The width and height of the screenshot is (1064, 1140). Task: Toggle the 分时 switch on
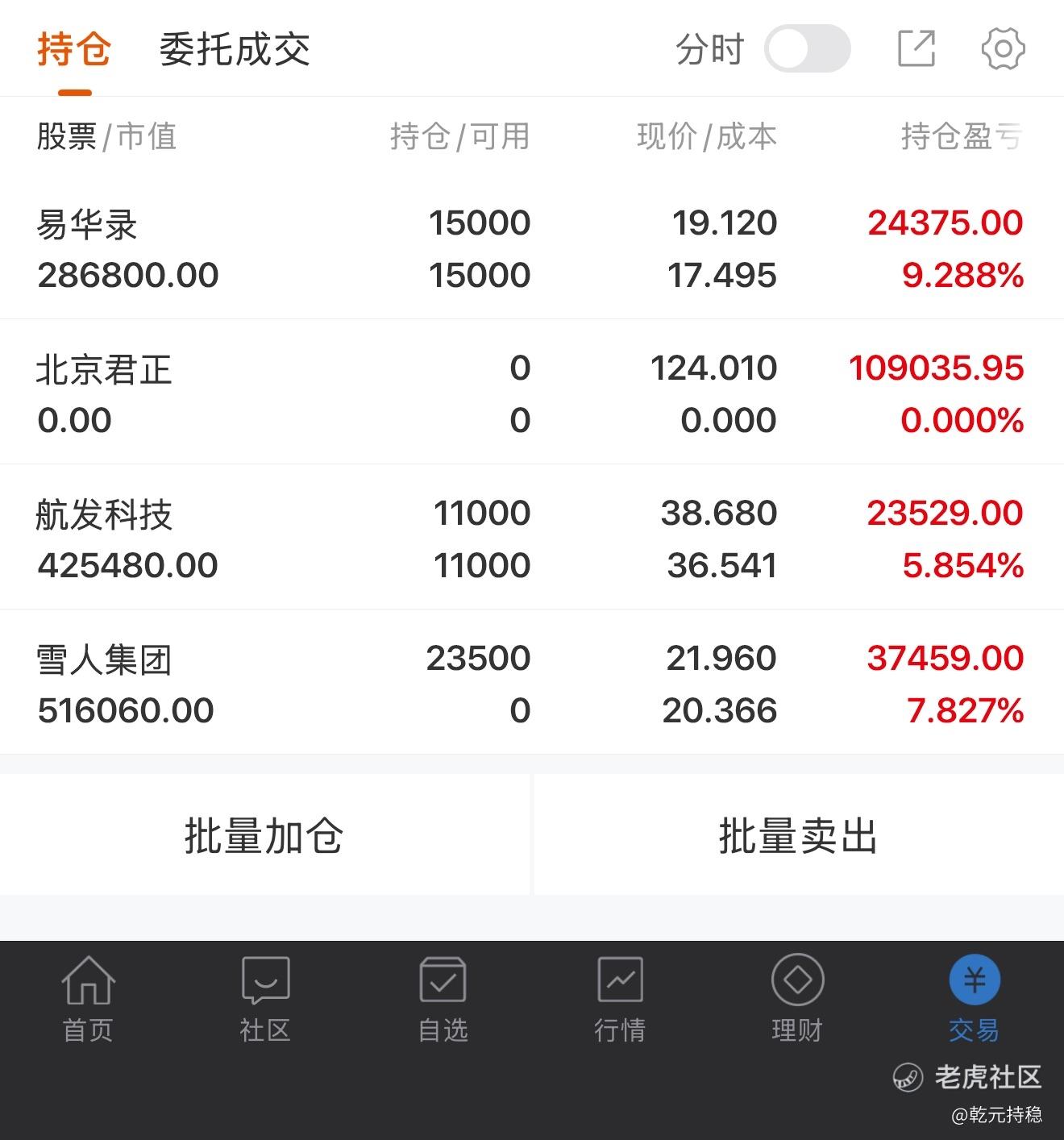[x=807, y=49]
